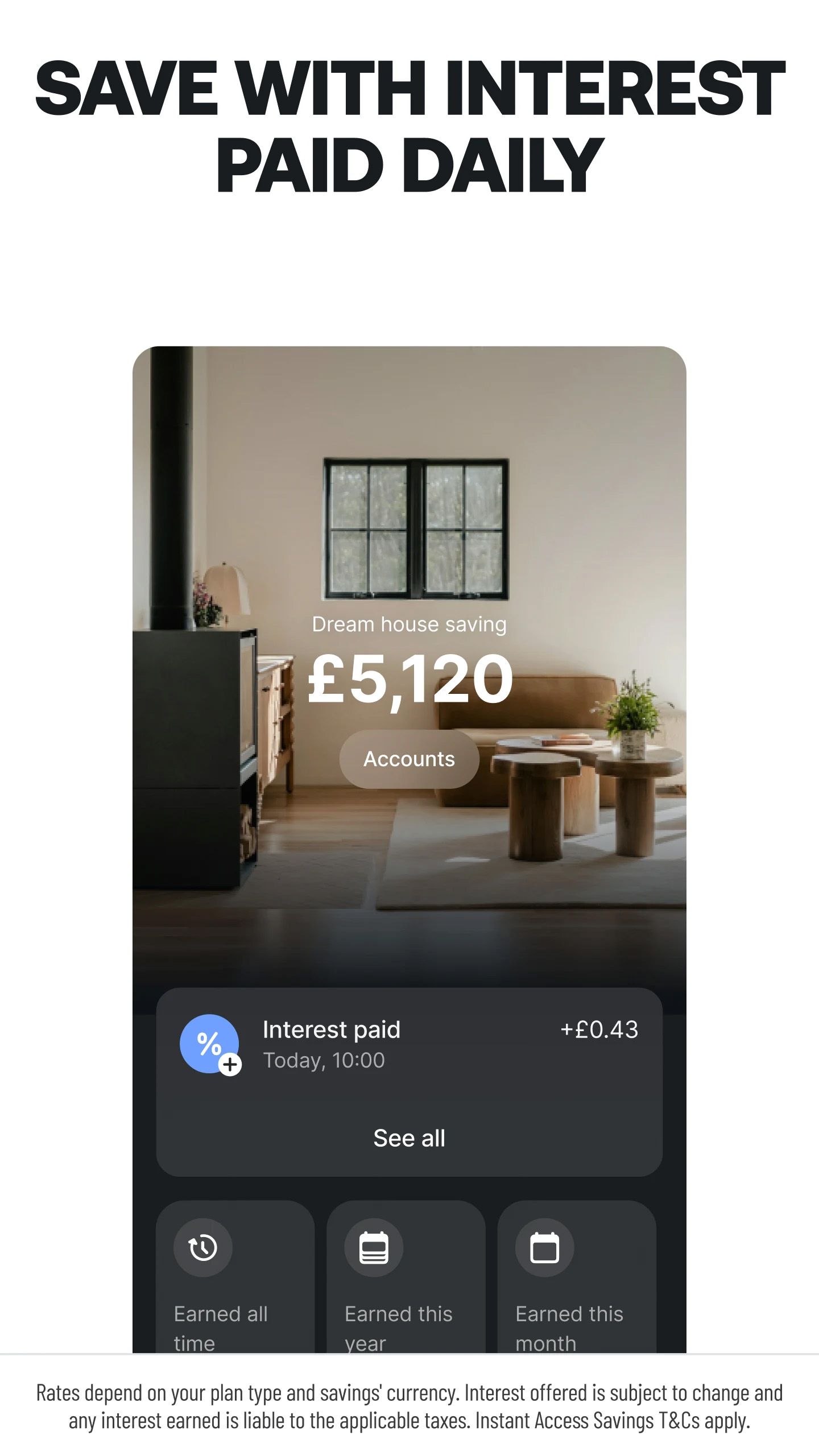The width and height of the screenshot is (819, 1456).
Task: Switch to the Dream house saving account
Action: point(408,624)
